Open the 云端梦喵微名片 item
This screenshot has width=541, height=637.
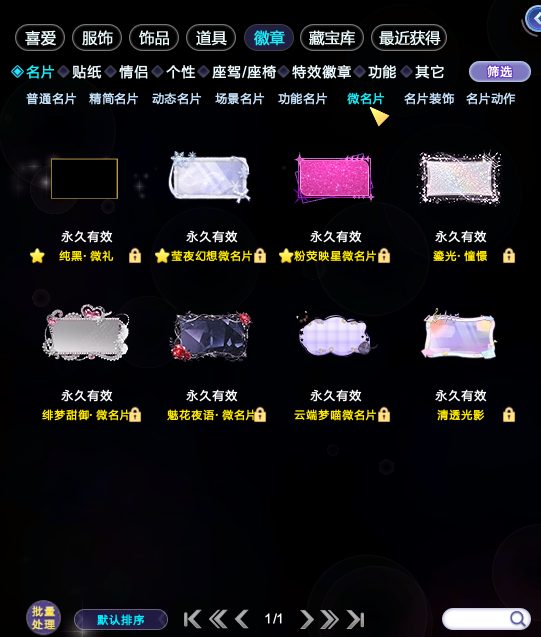coord(337,334)
